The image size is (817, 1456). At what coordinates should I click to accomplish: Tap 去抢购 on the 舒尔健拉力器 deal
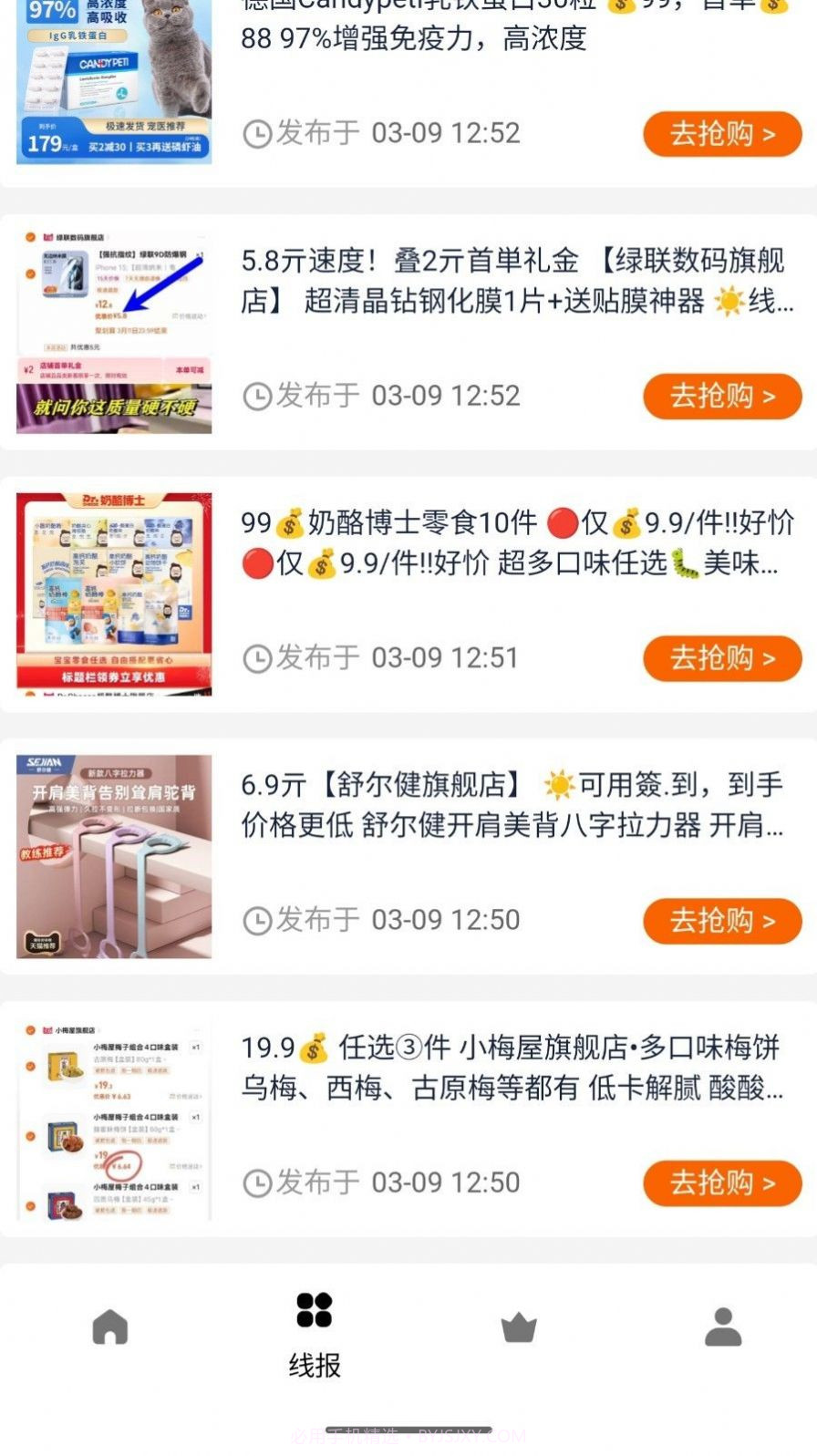coord(721,920)
